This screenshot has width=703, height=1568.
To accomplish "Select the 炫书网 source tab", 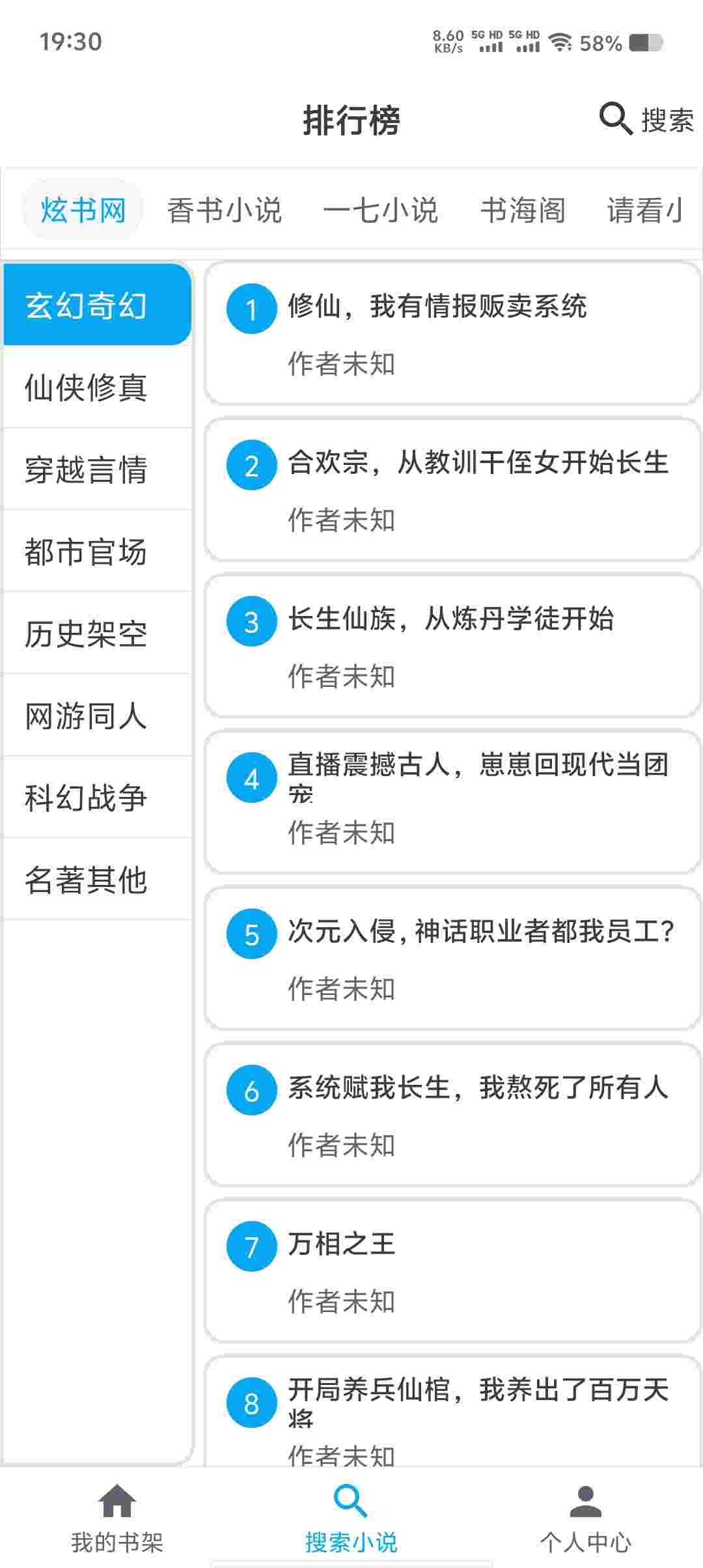I will pyautogui.click(x=83, y=210).
